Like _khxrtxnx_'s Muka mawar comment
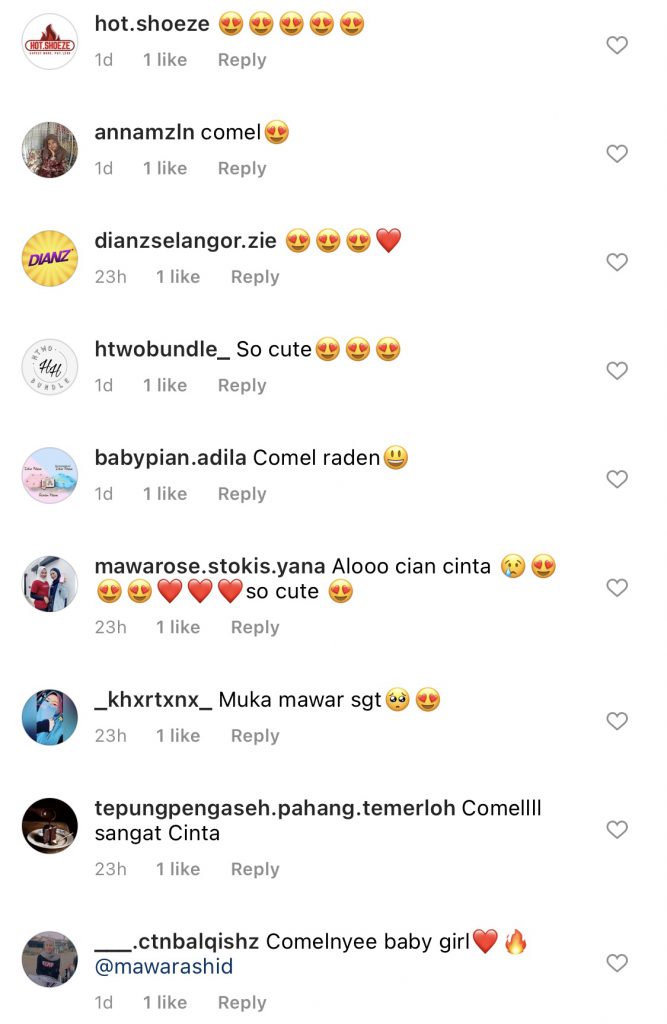 pos(618,720)
